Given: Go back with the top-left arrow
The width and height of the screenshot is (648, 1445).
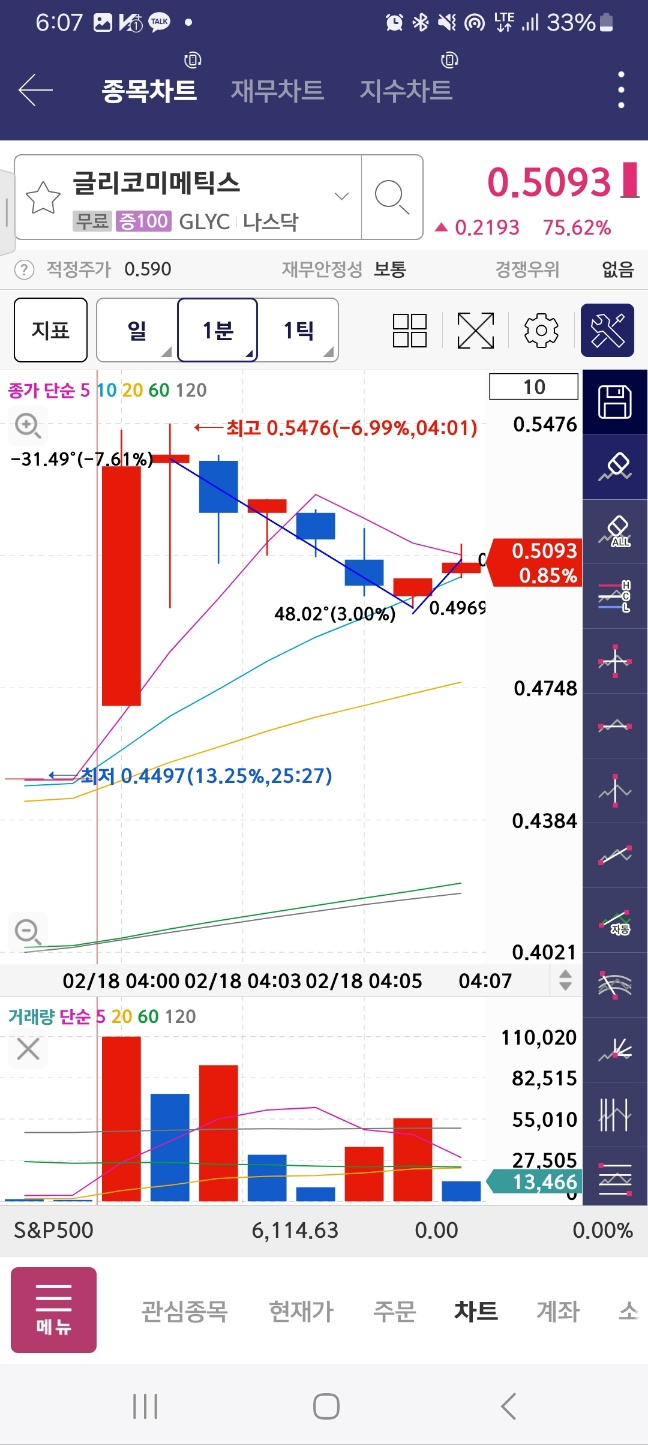Looking at the screenshot, I should [x=36, y=91].
